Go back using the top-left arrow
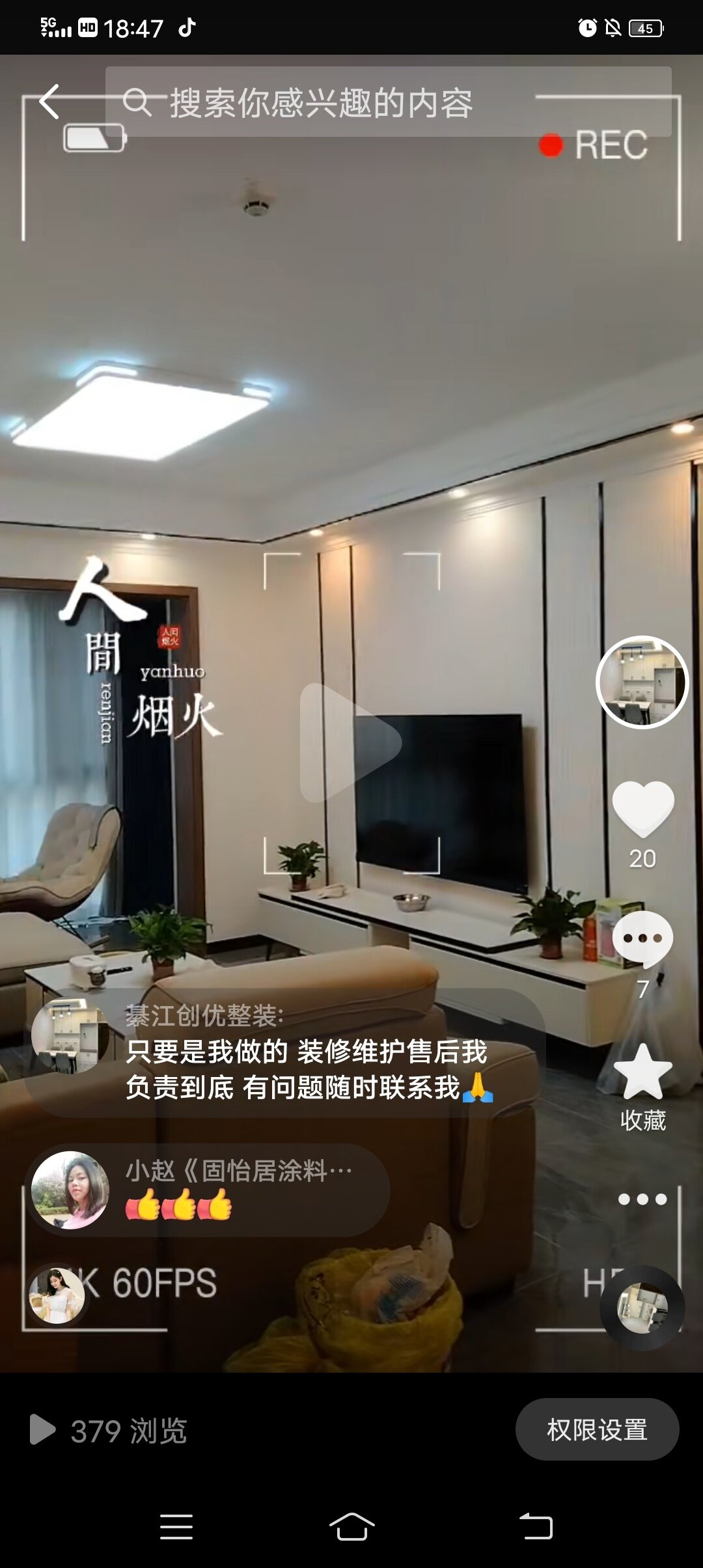The height and width of the screenshot is (1568, 703). (x=49, y=102)
